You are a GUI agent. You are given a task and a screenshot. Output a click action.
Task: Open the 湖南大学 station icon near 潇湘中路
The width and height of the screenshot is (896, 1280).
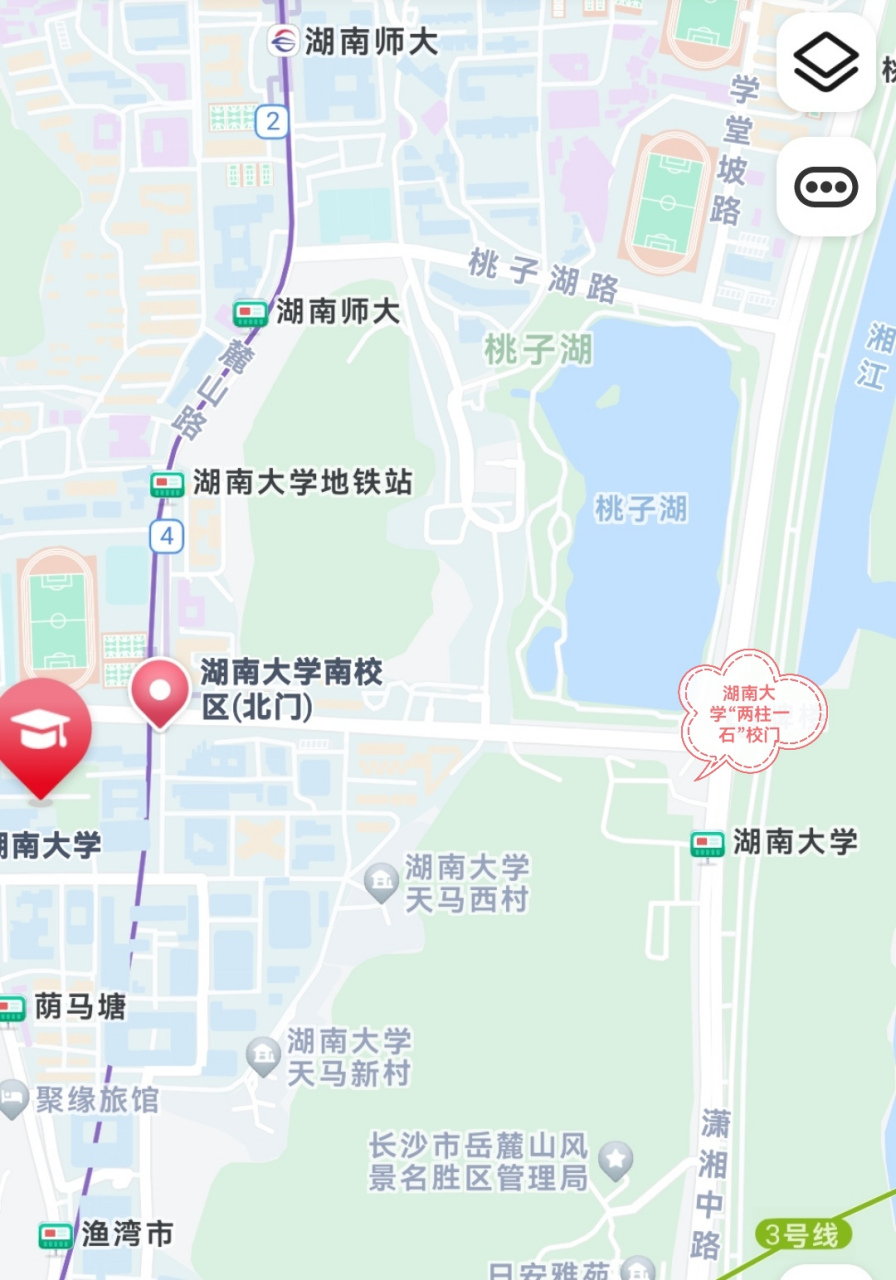(x=705, y=843)
